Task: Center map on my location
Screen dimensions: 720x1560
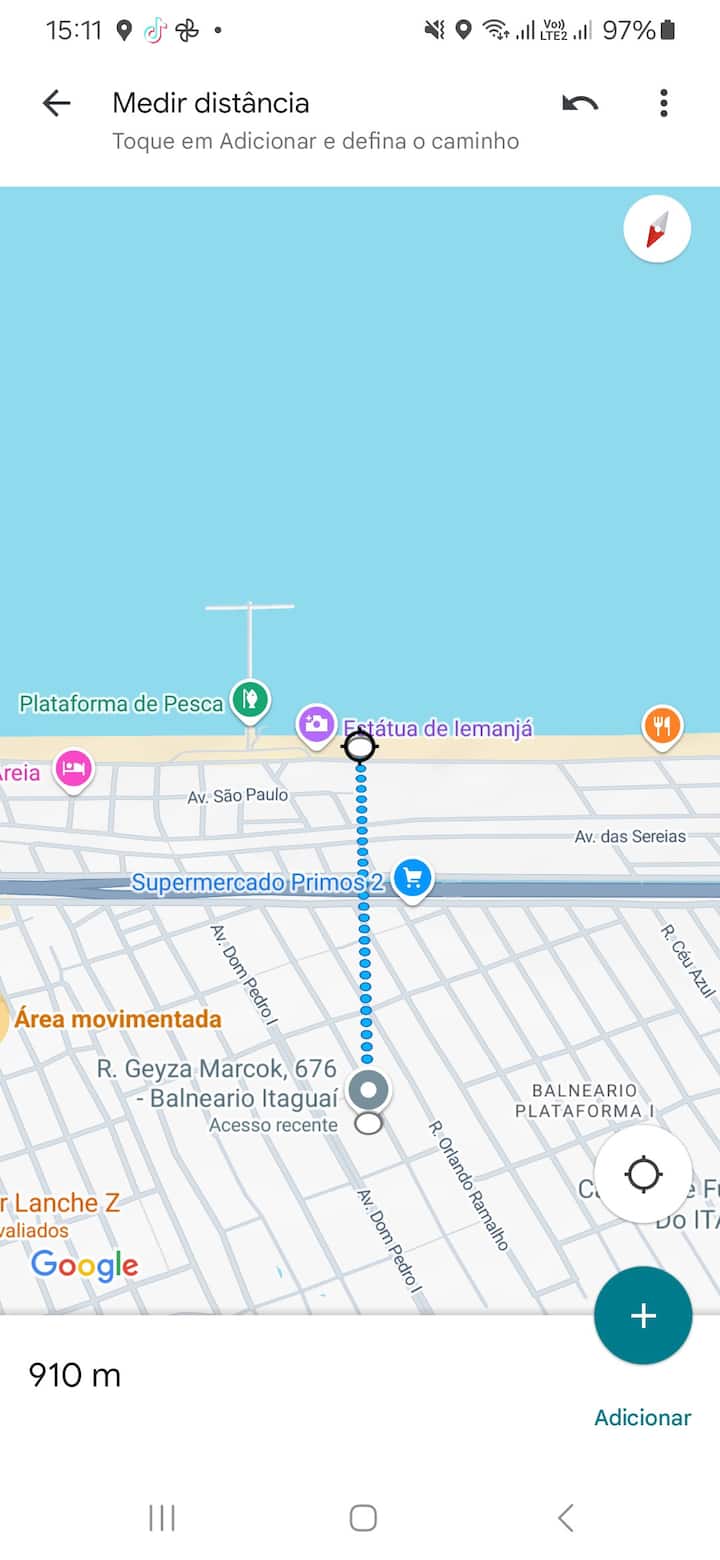Action: (x=643, y=1174)
